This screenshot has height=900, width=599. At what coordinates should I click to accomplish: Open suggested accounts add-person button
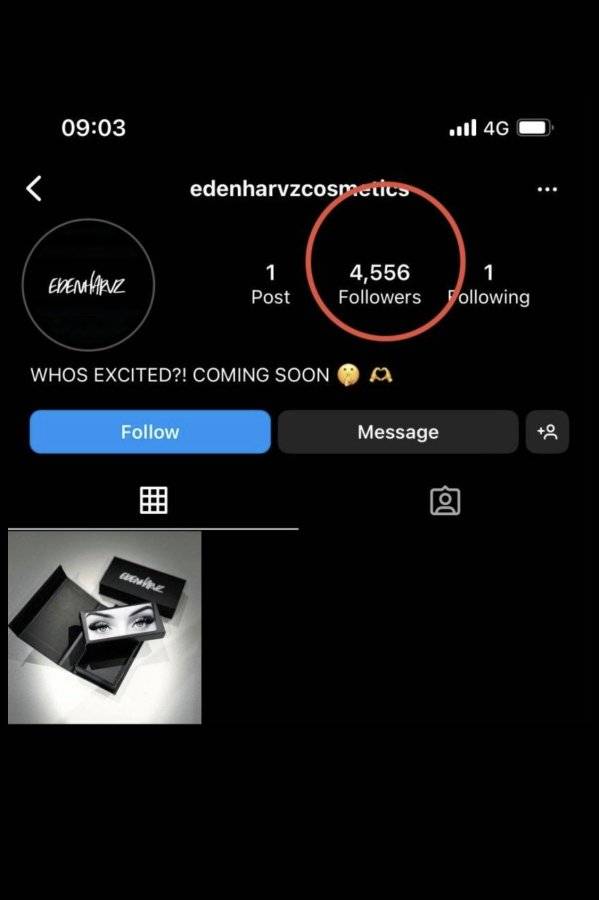tap(547, 432)
